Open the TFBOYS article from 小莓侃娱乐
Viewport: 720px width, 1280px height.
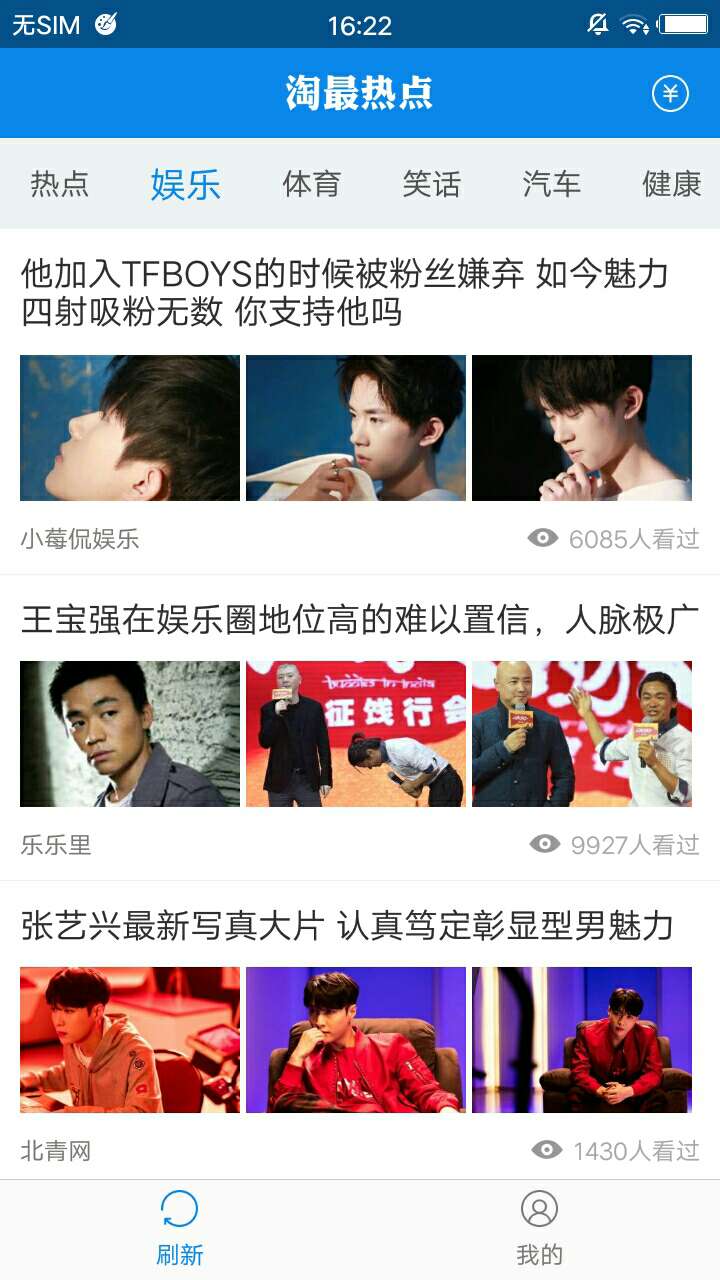coord(345,293)
